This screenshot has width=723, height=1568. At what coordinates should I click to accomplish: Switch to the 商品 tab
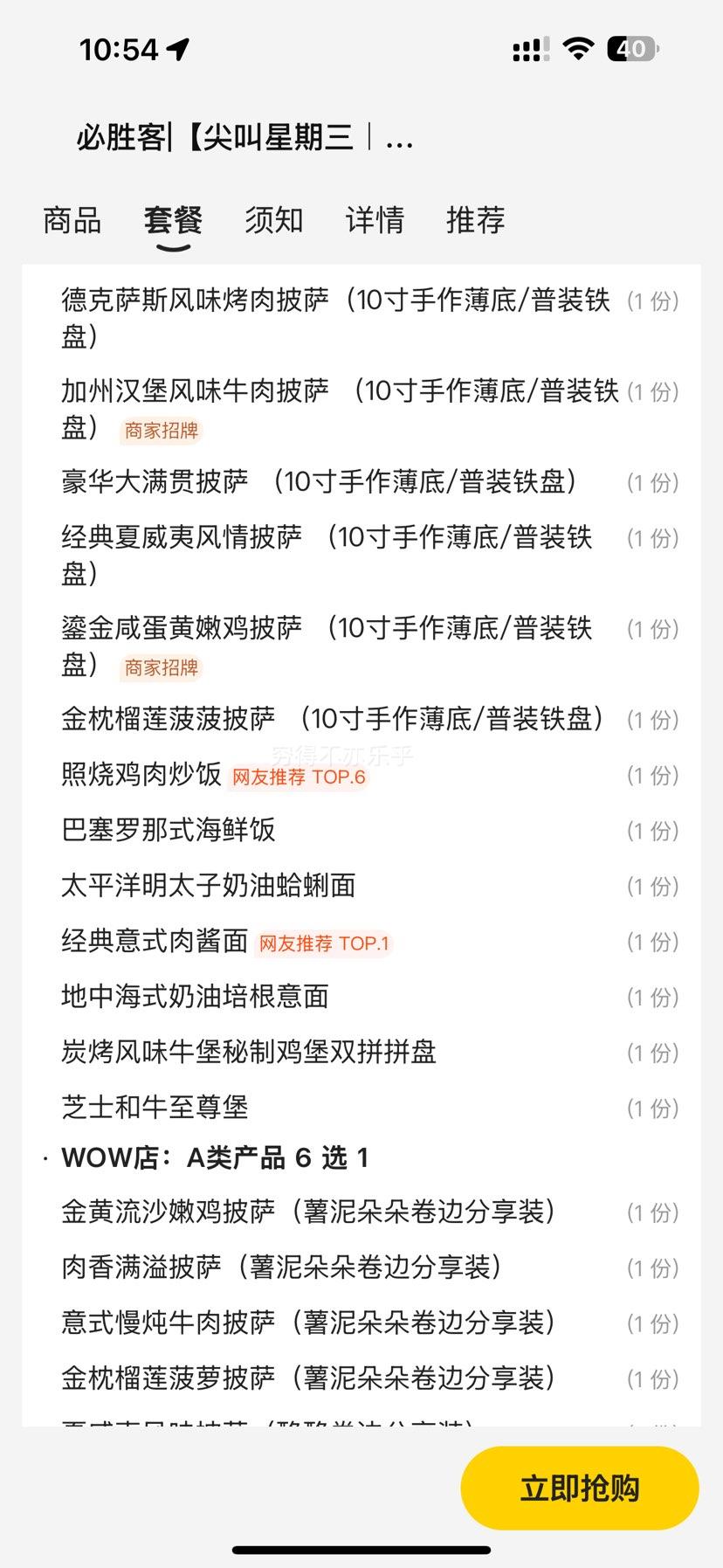click(72, 220)
